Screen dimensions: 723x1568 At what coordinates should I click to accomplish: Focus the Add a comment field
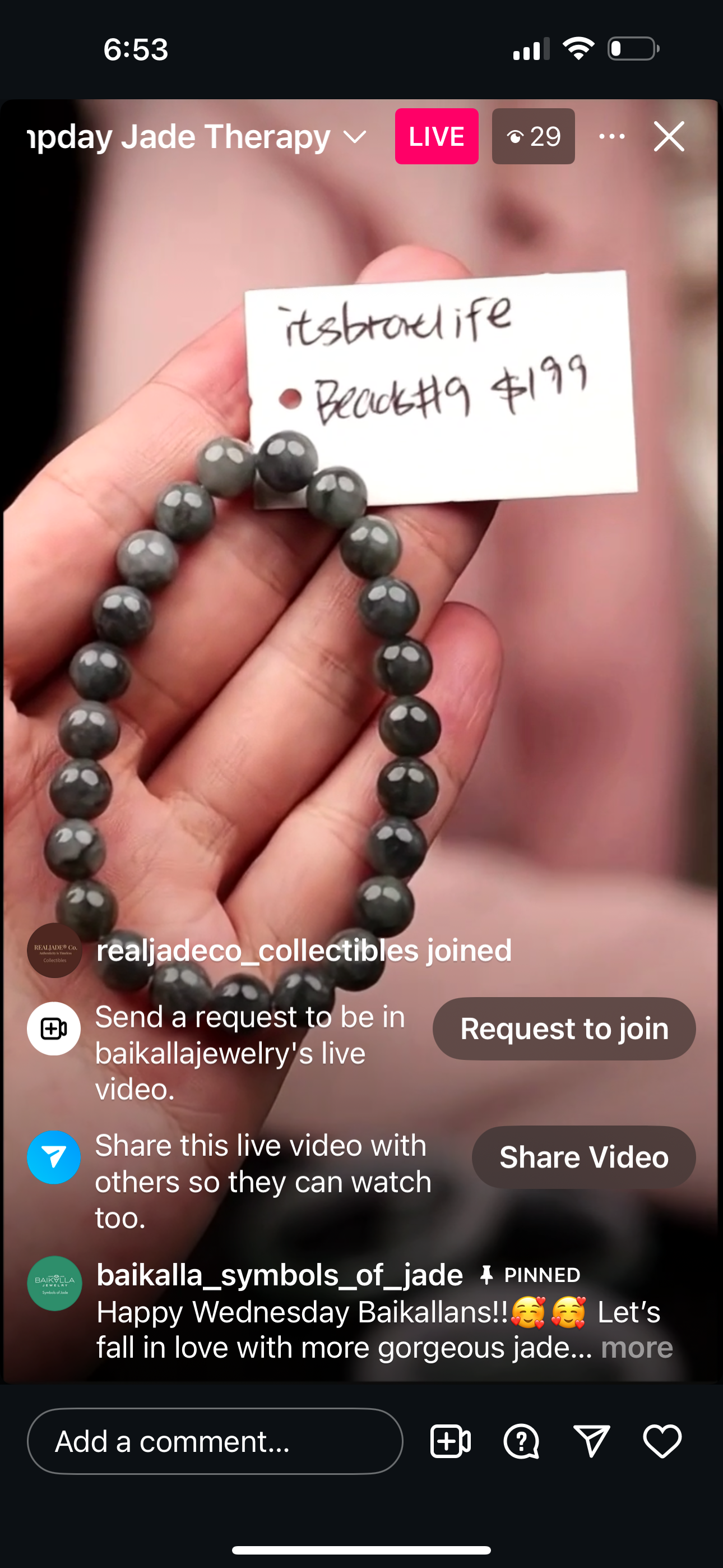(x=215, y=1441)
